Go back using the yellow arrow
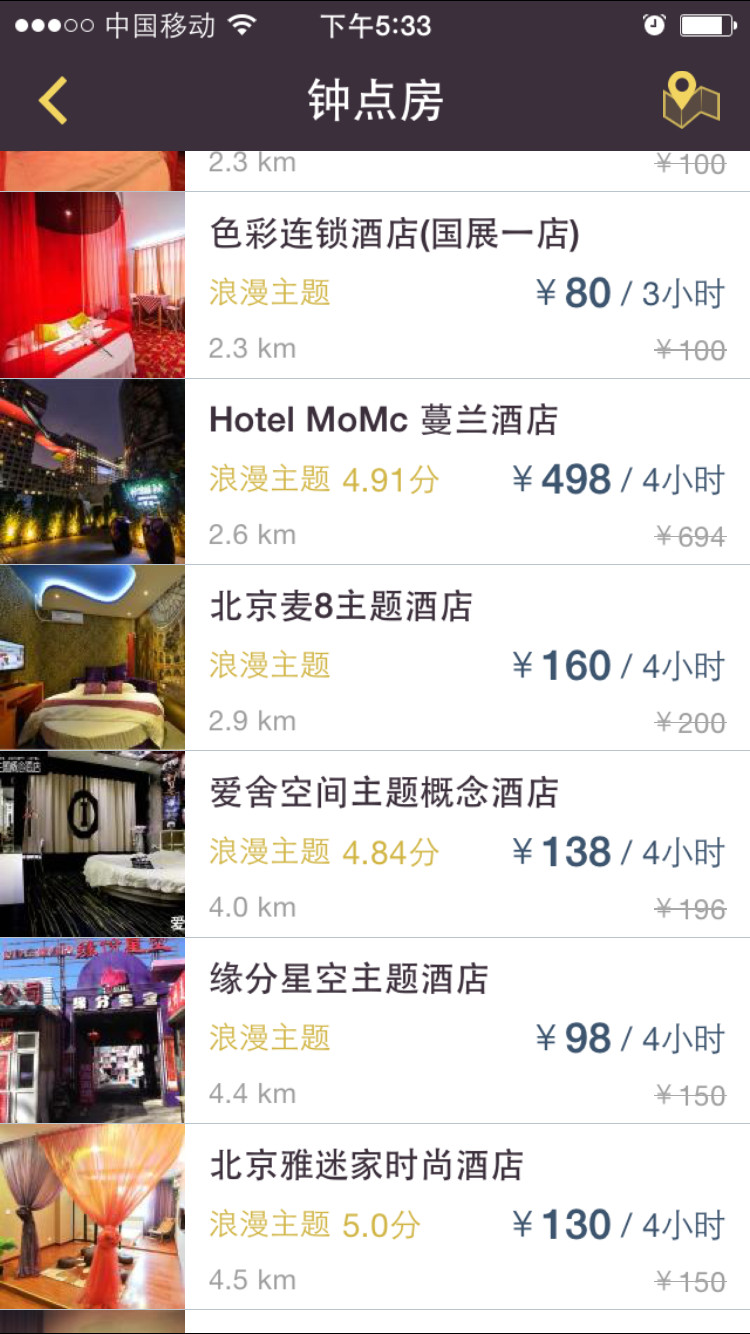The width and height of the screenshot is (750, 1334). (x=53, y=101)
